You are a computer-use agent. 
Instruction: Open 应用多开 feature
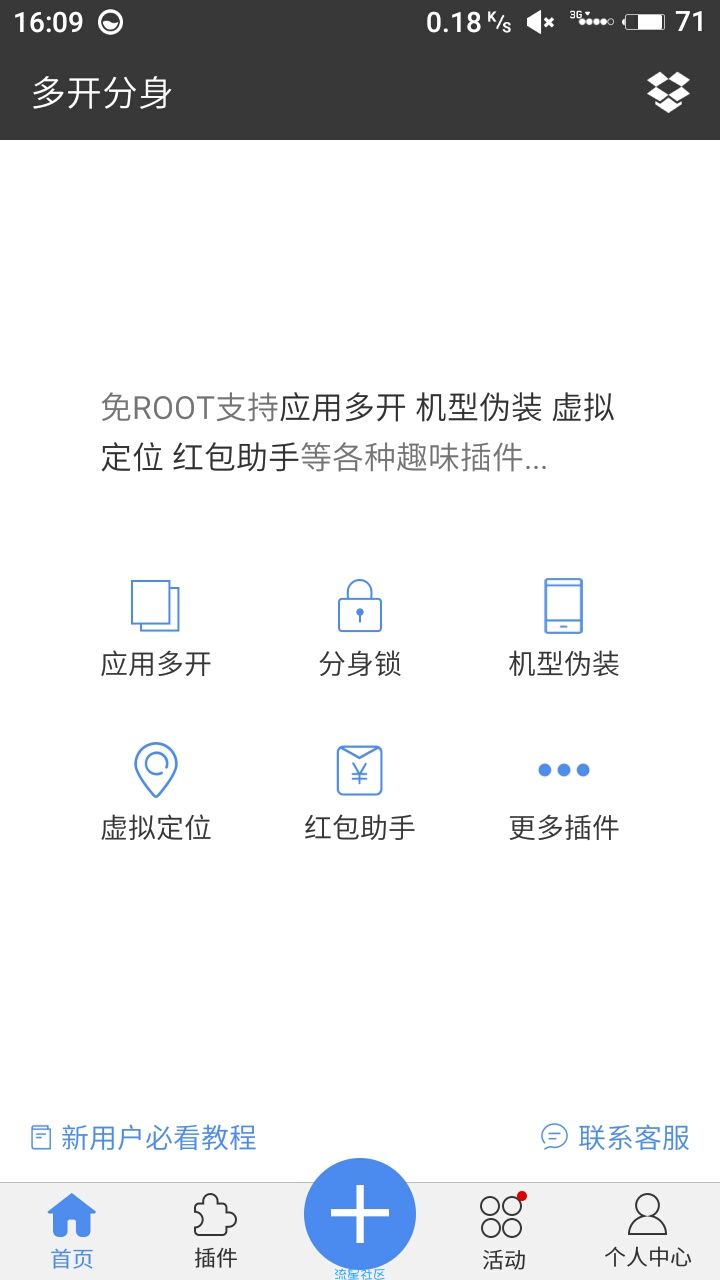(x=156, y=628)
